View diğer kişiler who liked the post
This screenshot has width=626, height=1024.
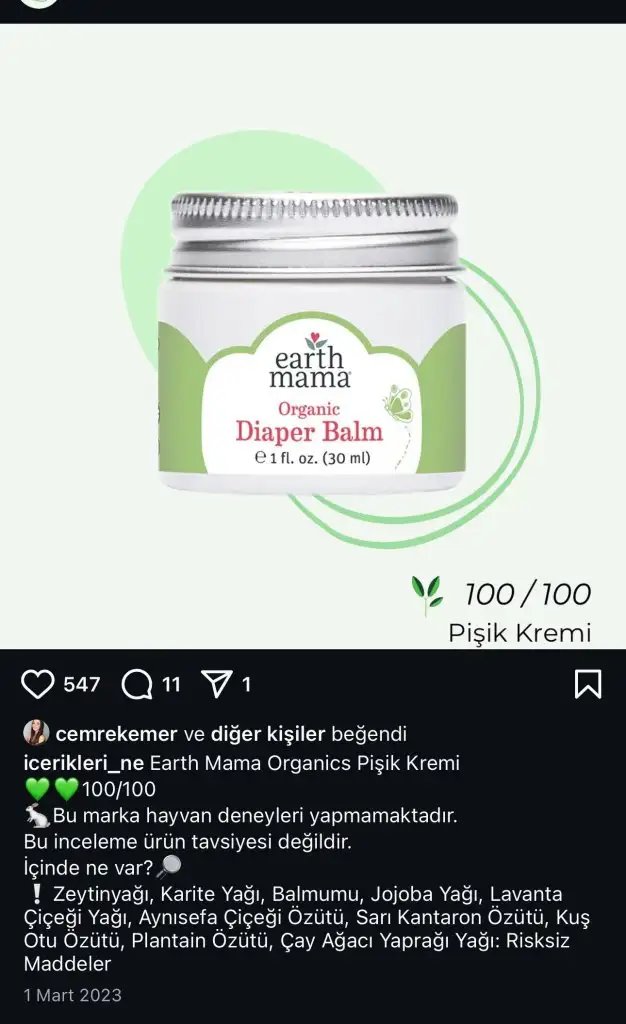268,733
